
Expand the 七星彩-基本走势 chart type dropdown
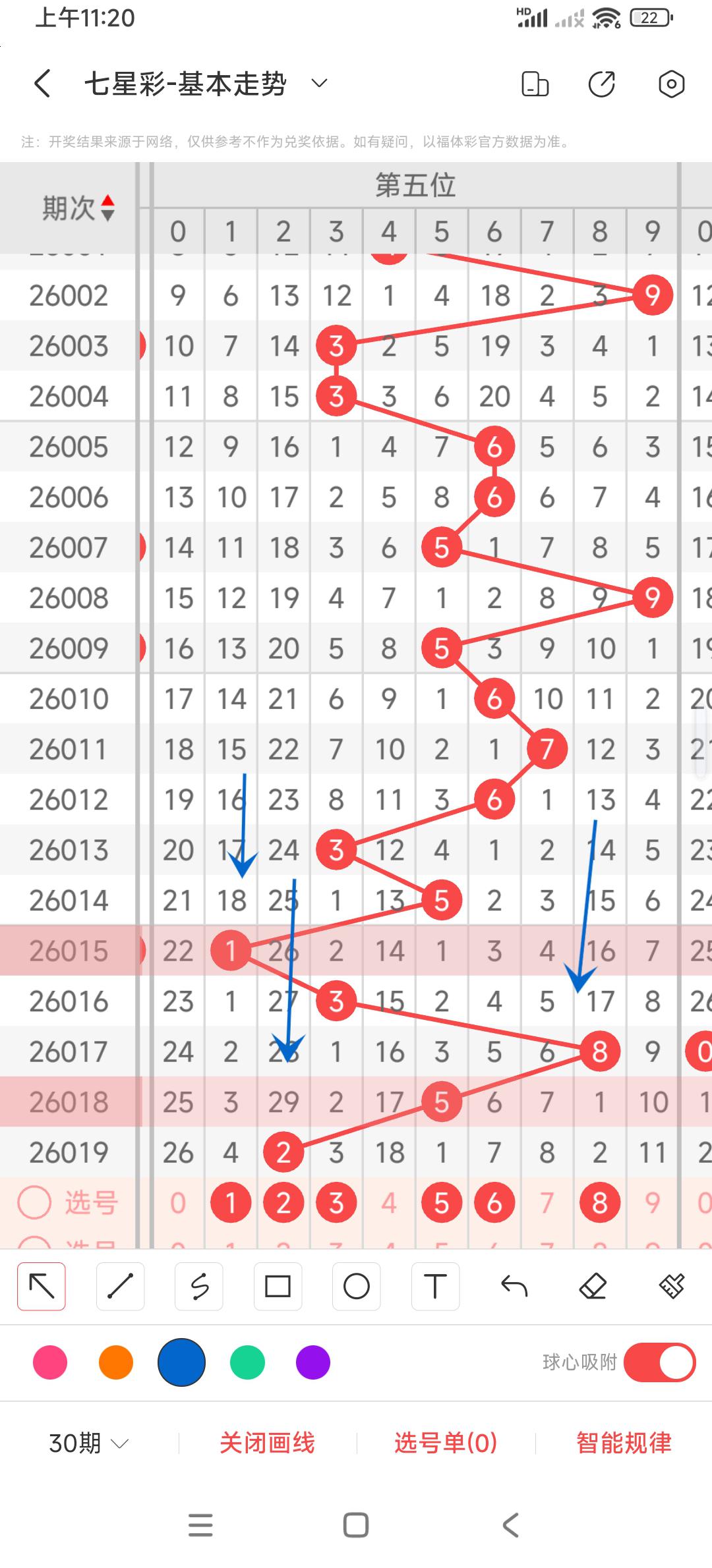point(319,83)
